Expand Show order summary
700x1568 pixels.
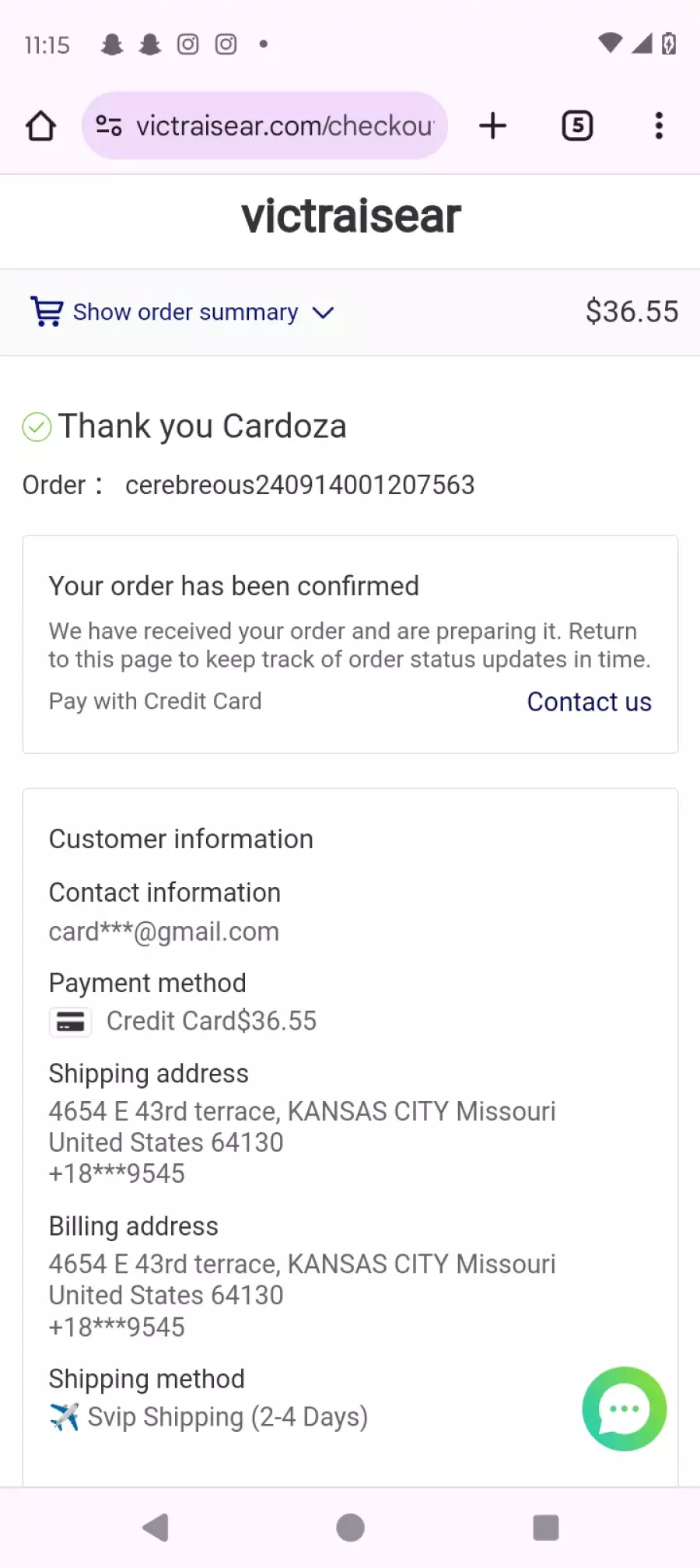click(x=182, y=312)
